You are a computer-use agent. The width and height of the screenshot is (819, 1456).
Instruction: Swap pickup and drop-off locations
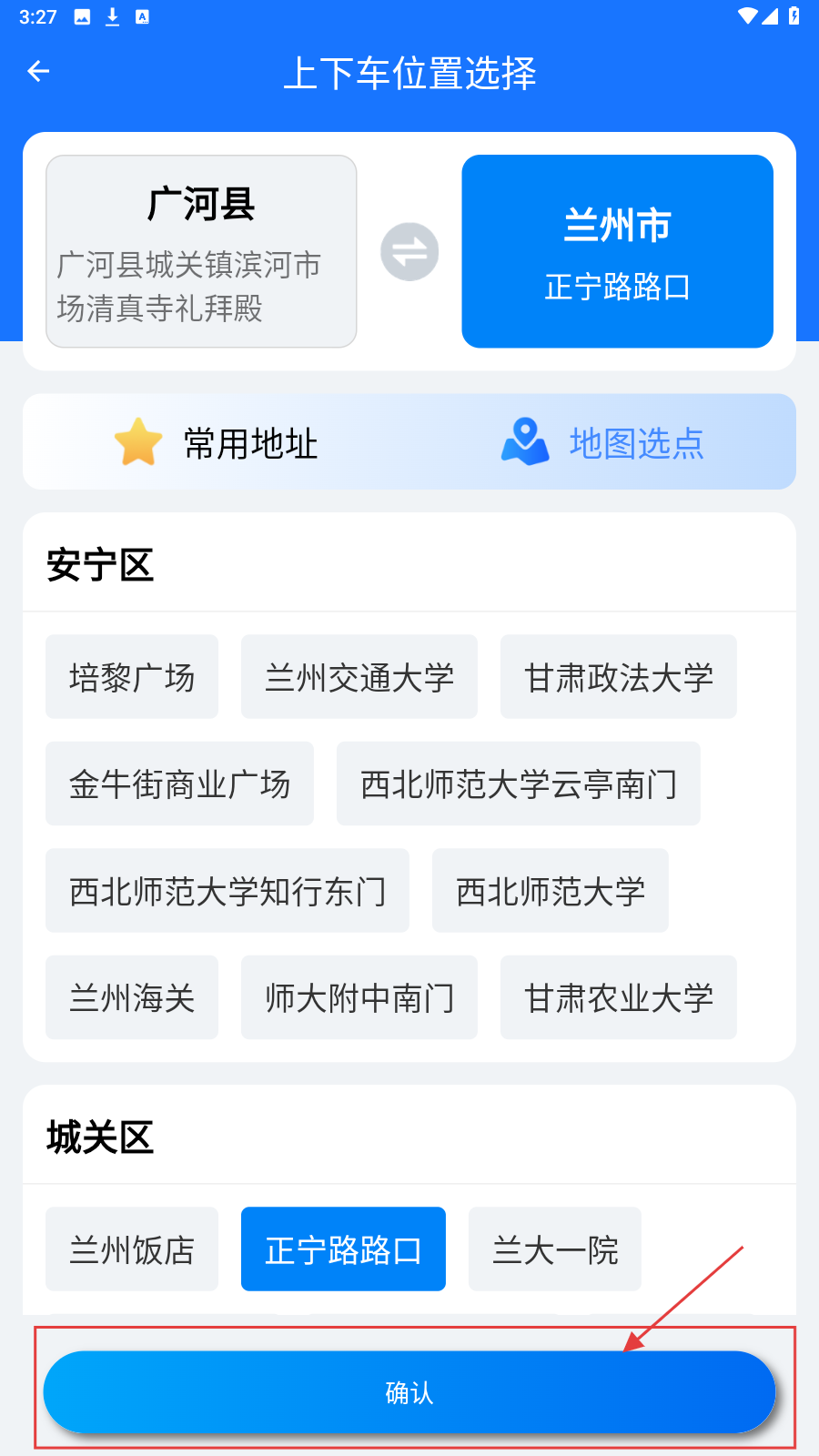point(409,252)
